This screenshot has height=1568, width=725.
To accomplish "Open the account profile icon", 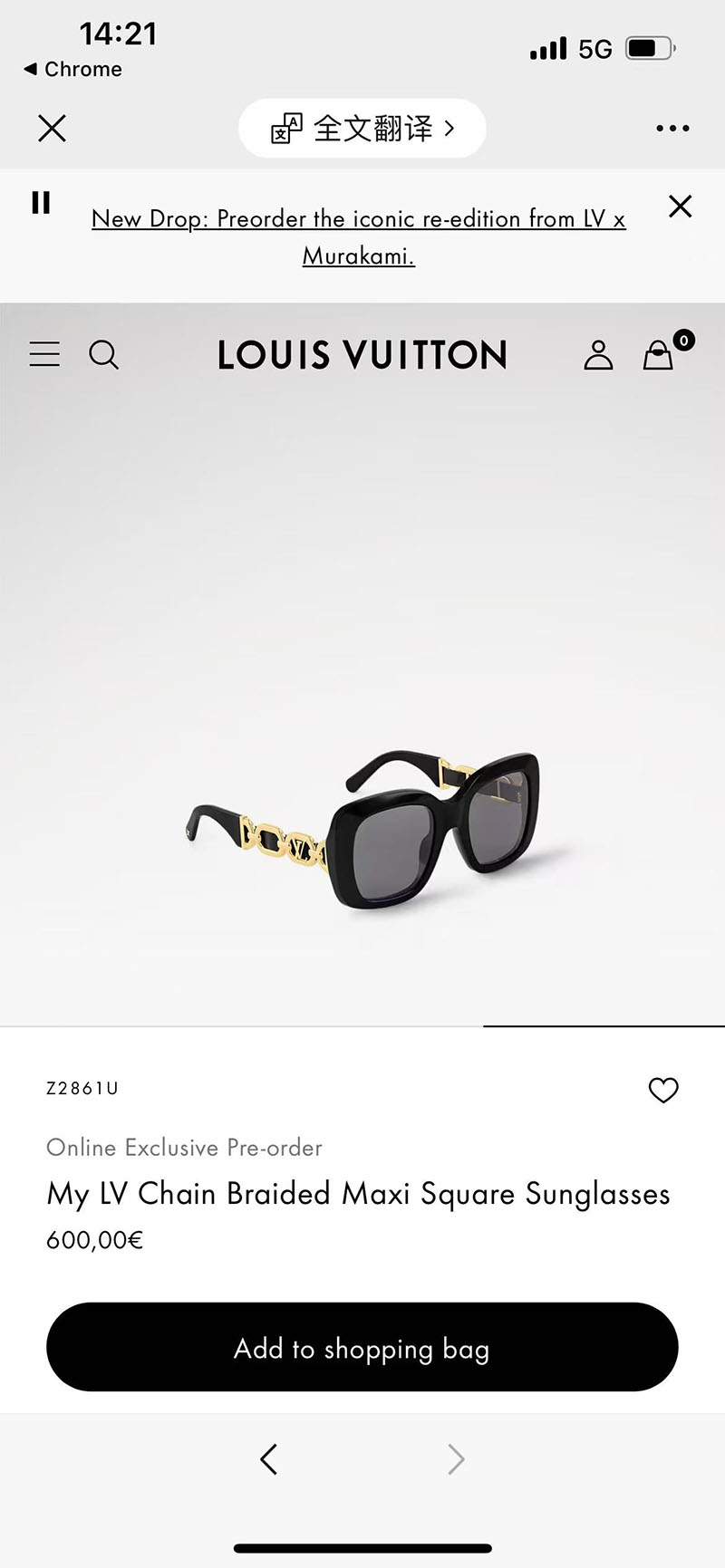I will click(x=598, y=355).
